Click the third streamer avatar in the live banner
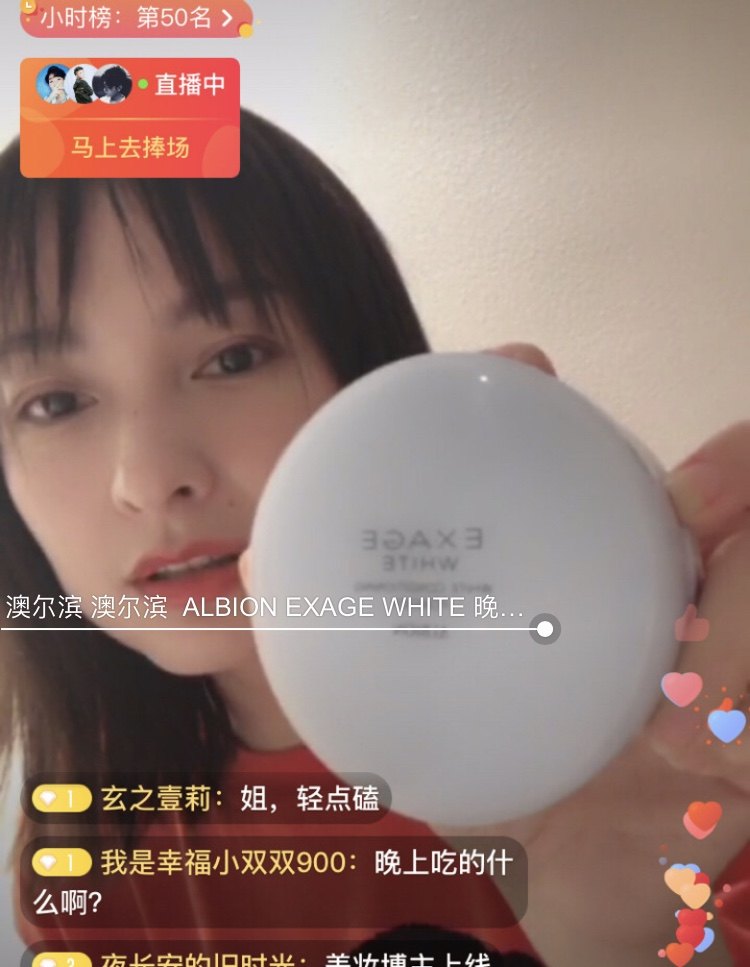Viewport: 750px width, 967px height. point(111,85)
